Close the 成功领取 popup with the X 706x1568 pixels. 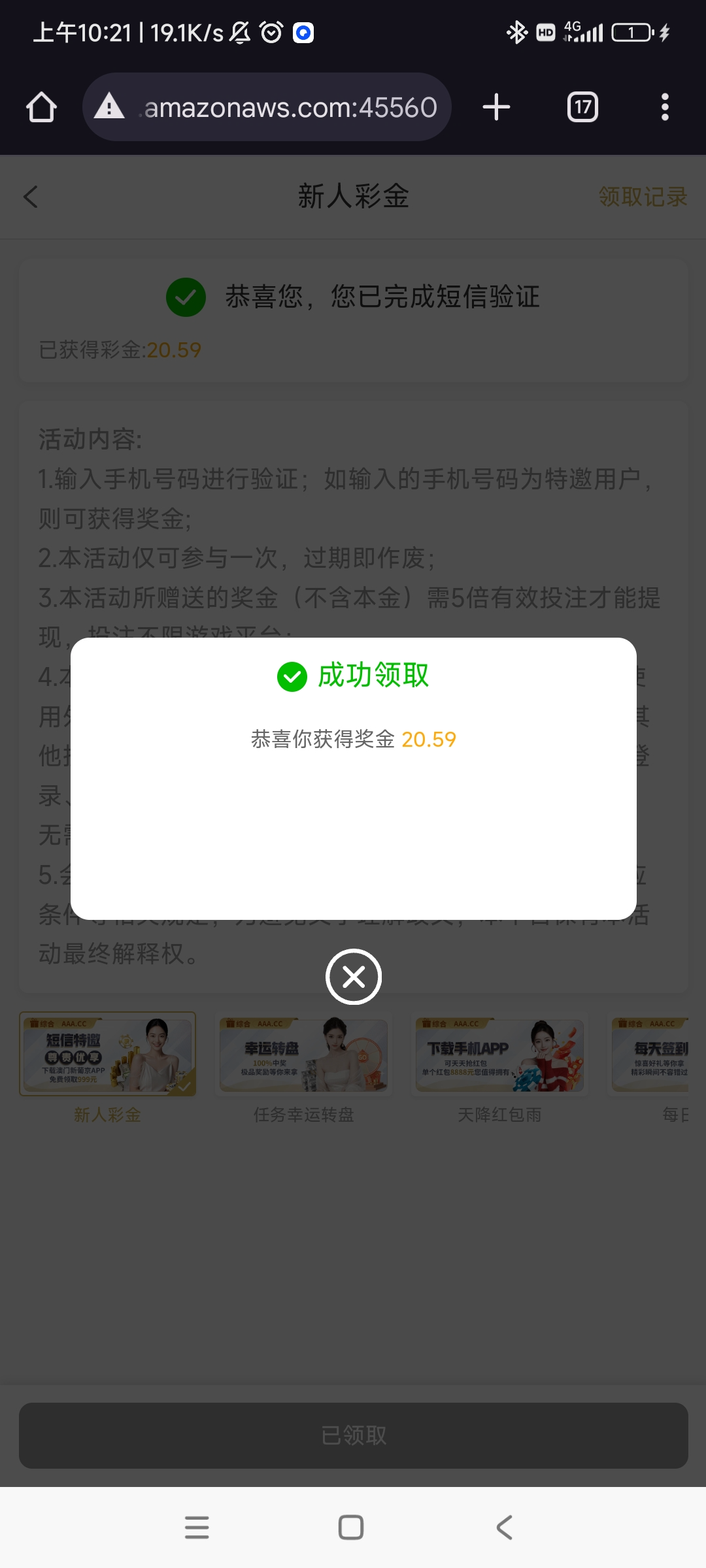click(352, 976)
